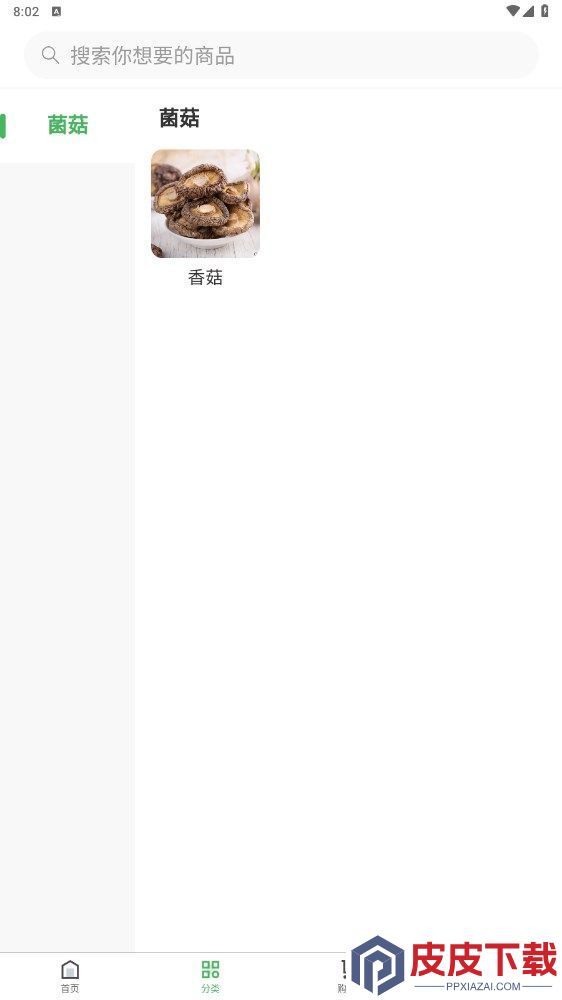Go to the 首页 home tab

pos(70,977)
